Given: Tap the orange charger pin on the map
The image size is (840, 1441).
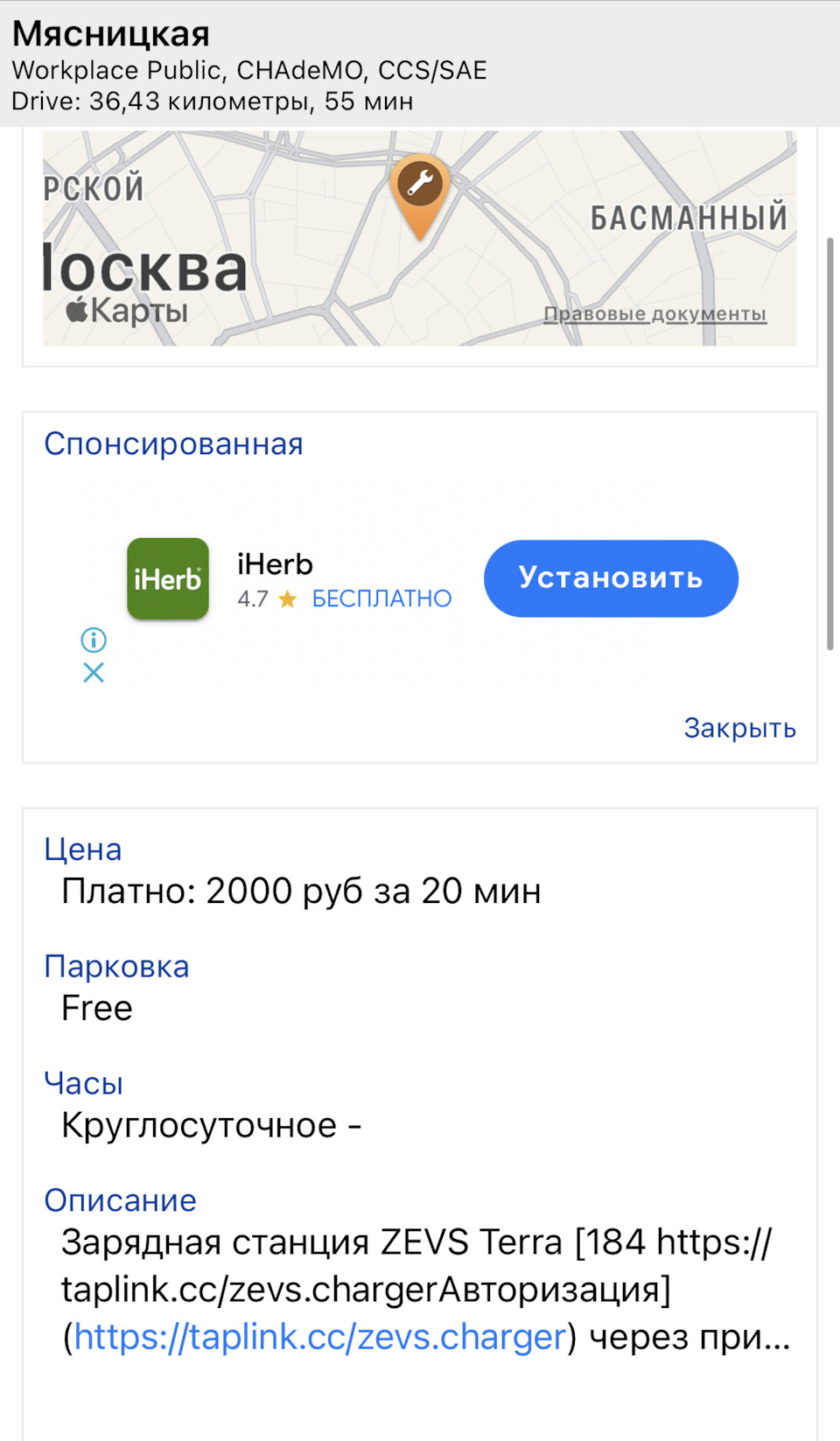Looking at the screenshot, I should (420, 190).
